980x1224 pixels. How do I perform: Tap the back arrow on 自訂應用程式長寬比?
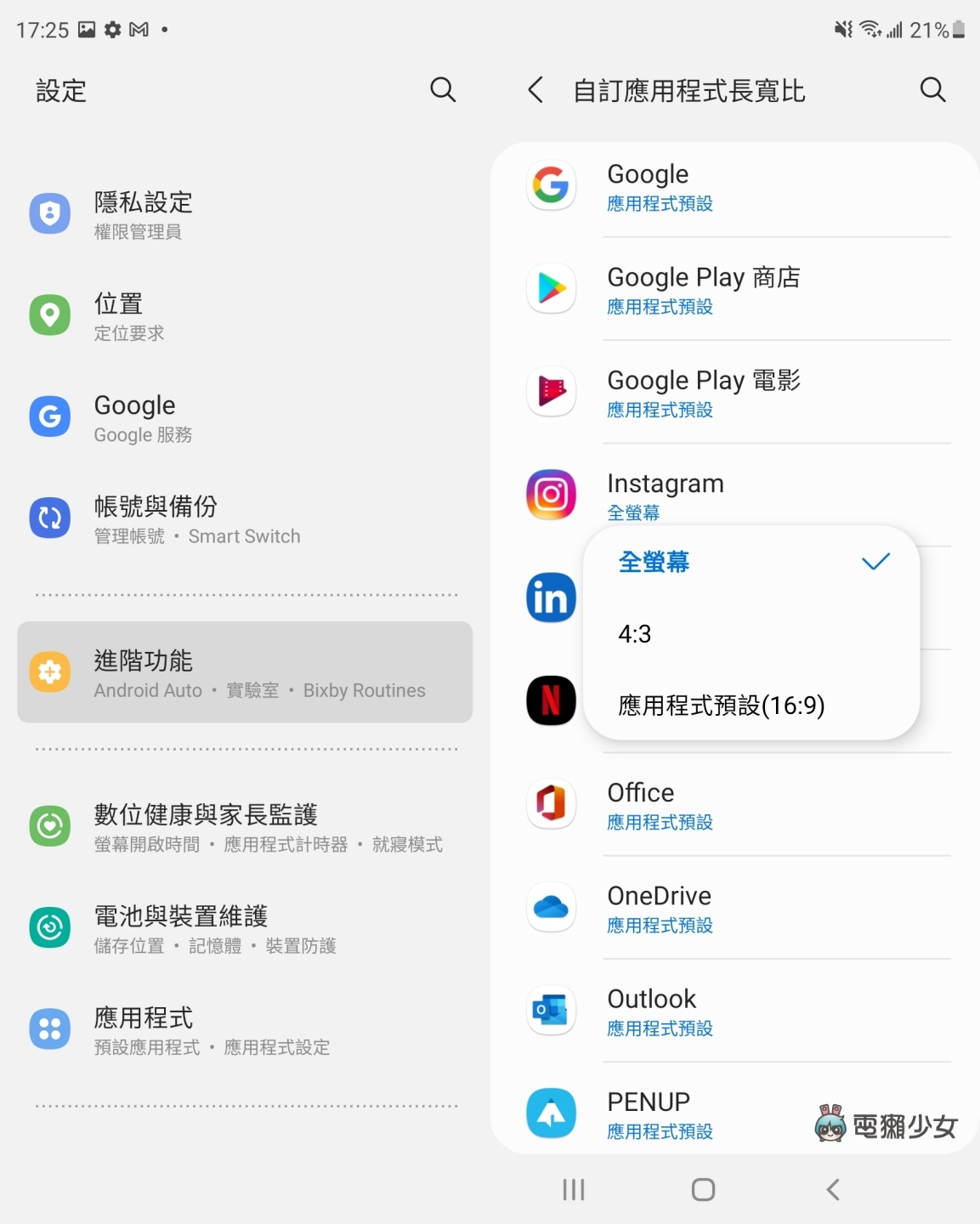pyautogui.click(x=535, y=90)
